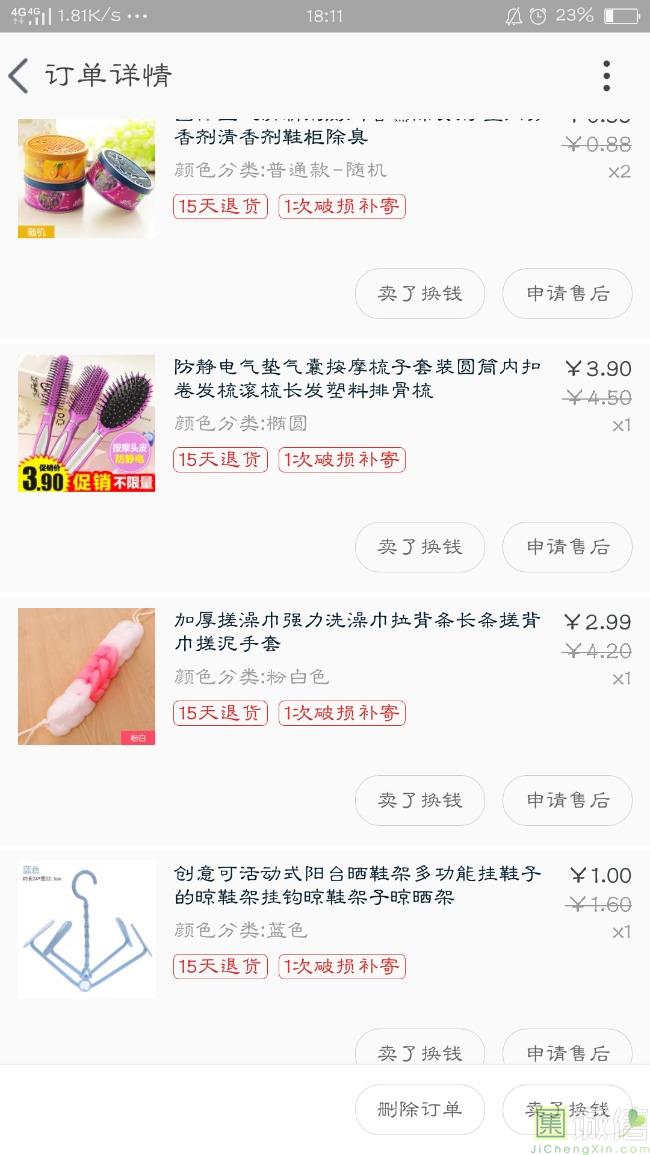Open the 阳台晒鞋架 product image
Viewport: 650px width, 1155px height.
click(x=87, y=929)
